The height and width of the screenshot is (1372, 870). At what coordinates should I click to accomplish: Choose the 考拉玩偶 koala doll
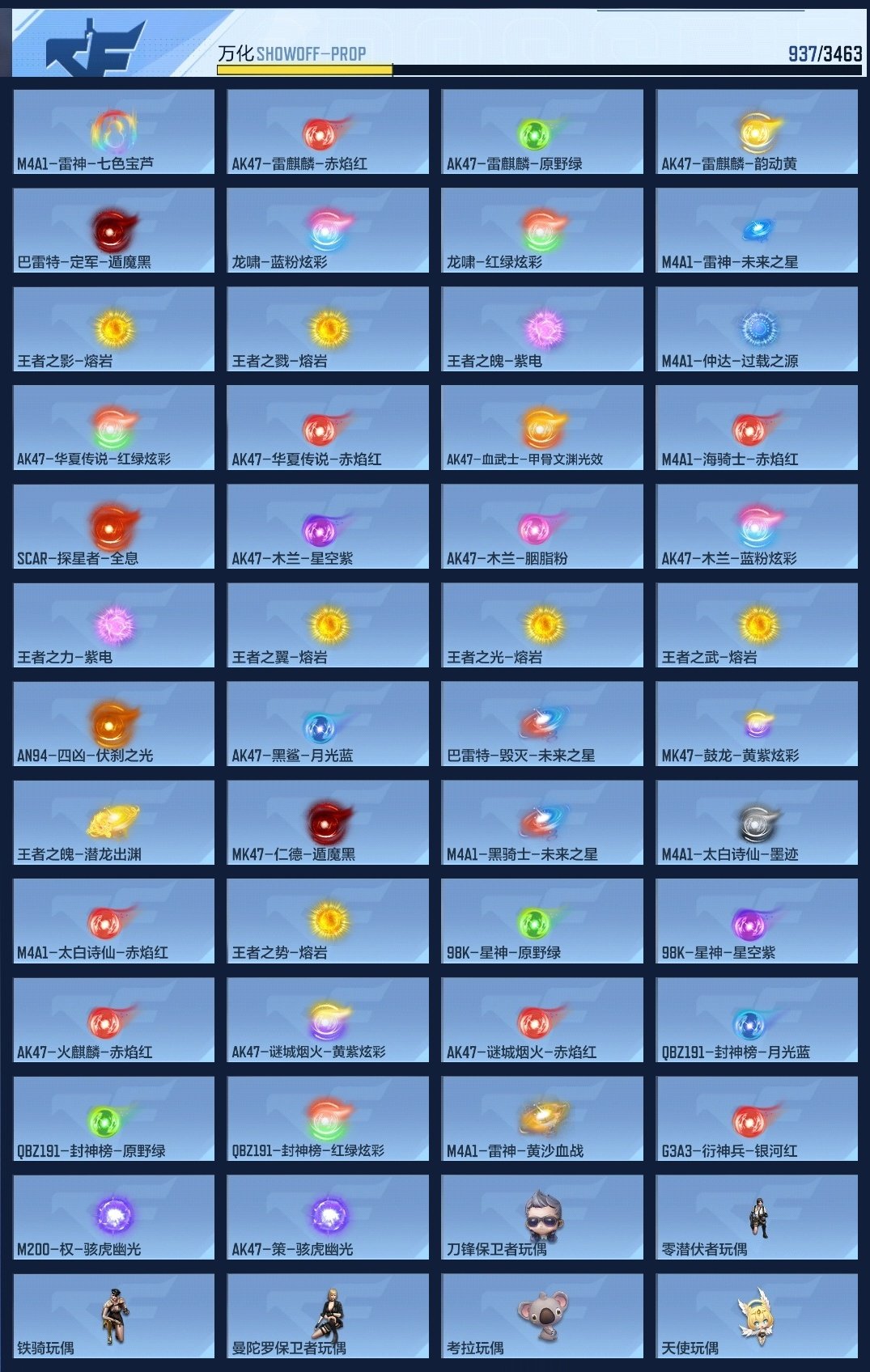point(542,1315)
